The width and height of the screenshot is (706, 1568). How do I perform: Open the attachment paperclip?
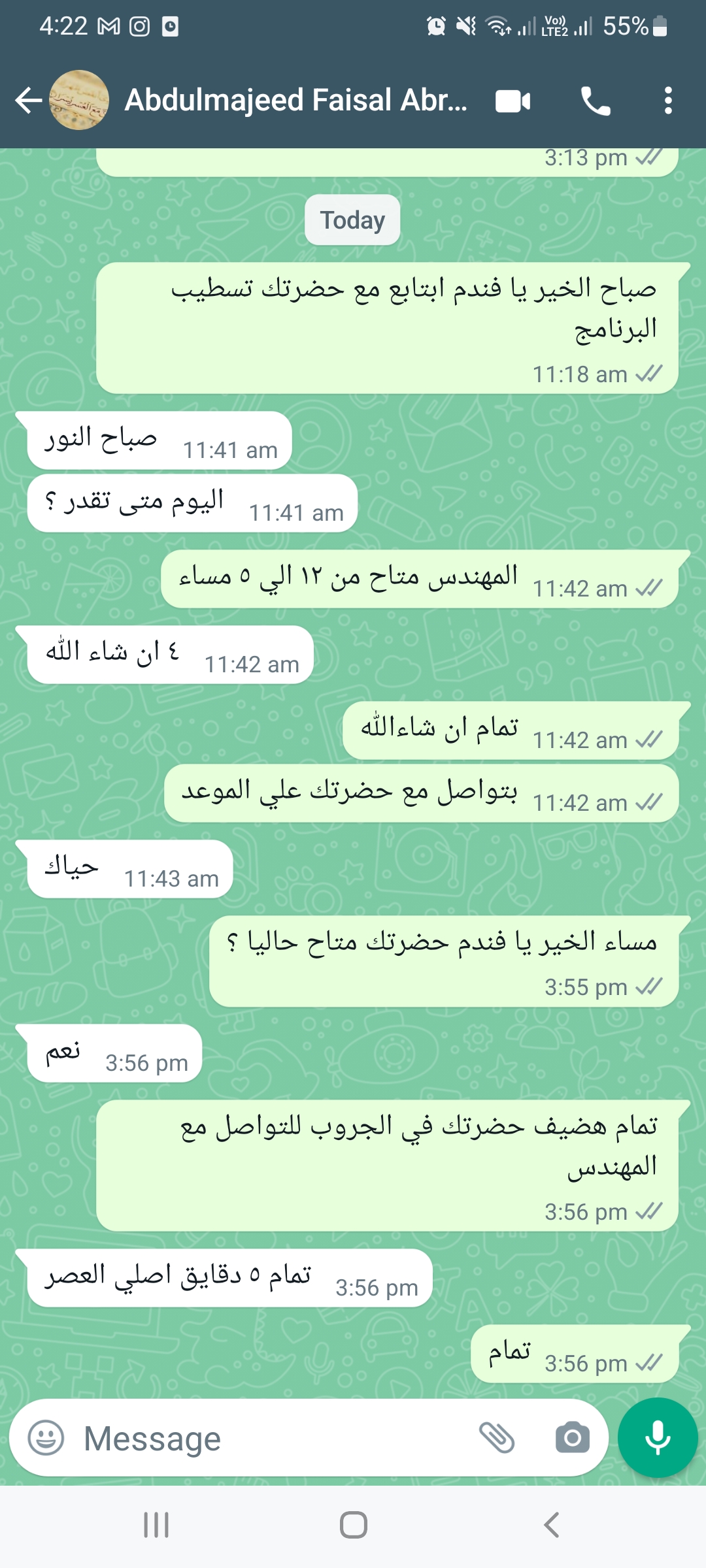497,1438
